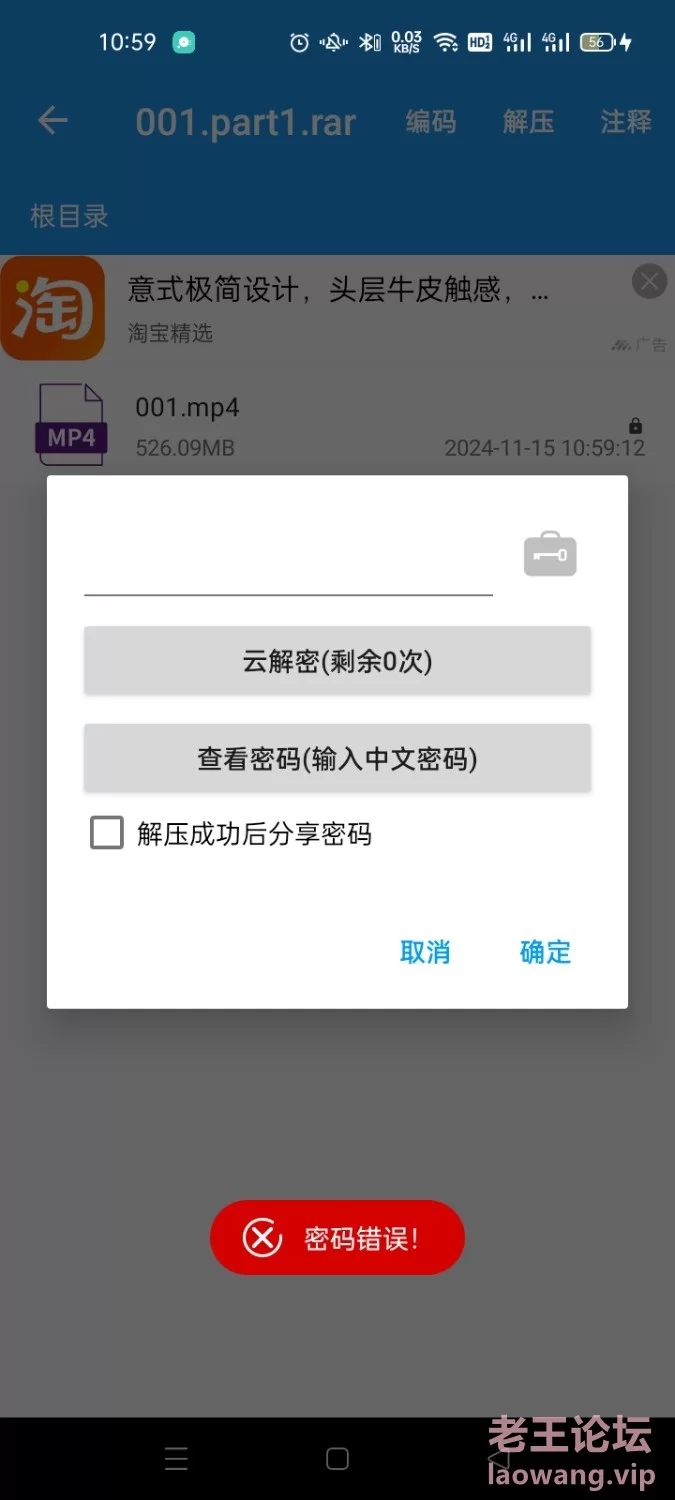
Task: Tap the 云解密(剩余0次) button
Action: click(337, 661)
